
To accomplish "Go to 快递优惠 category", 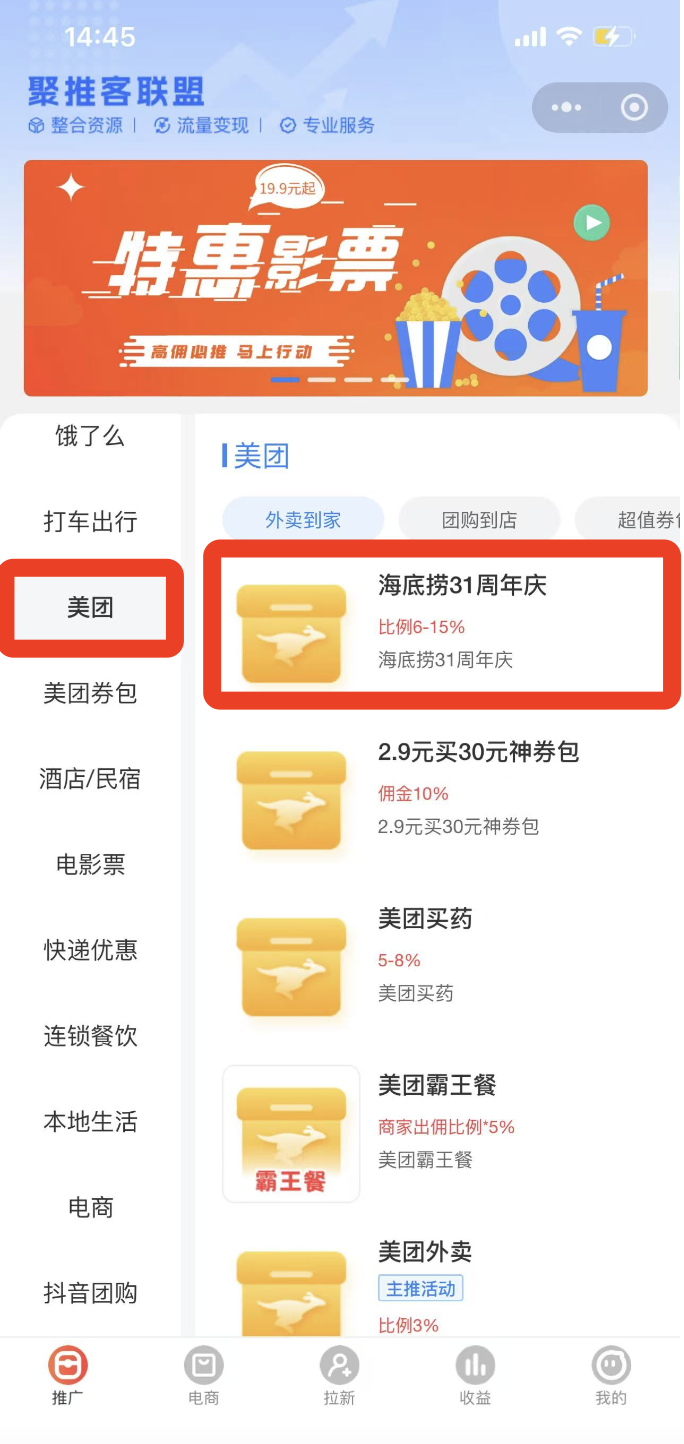I will (x=90, y=950).
